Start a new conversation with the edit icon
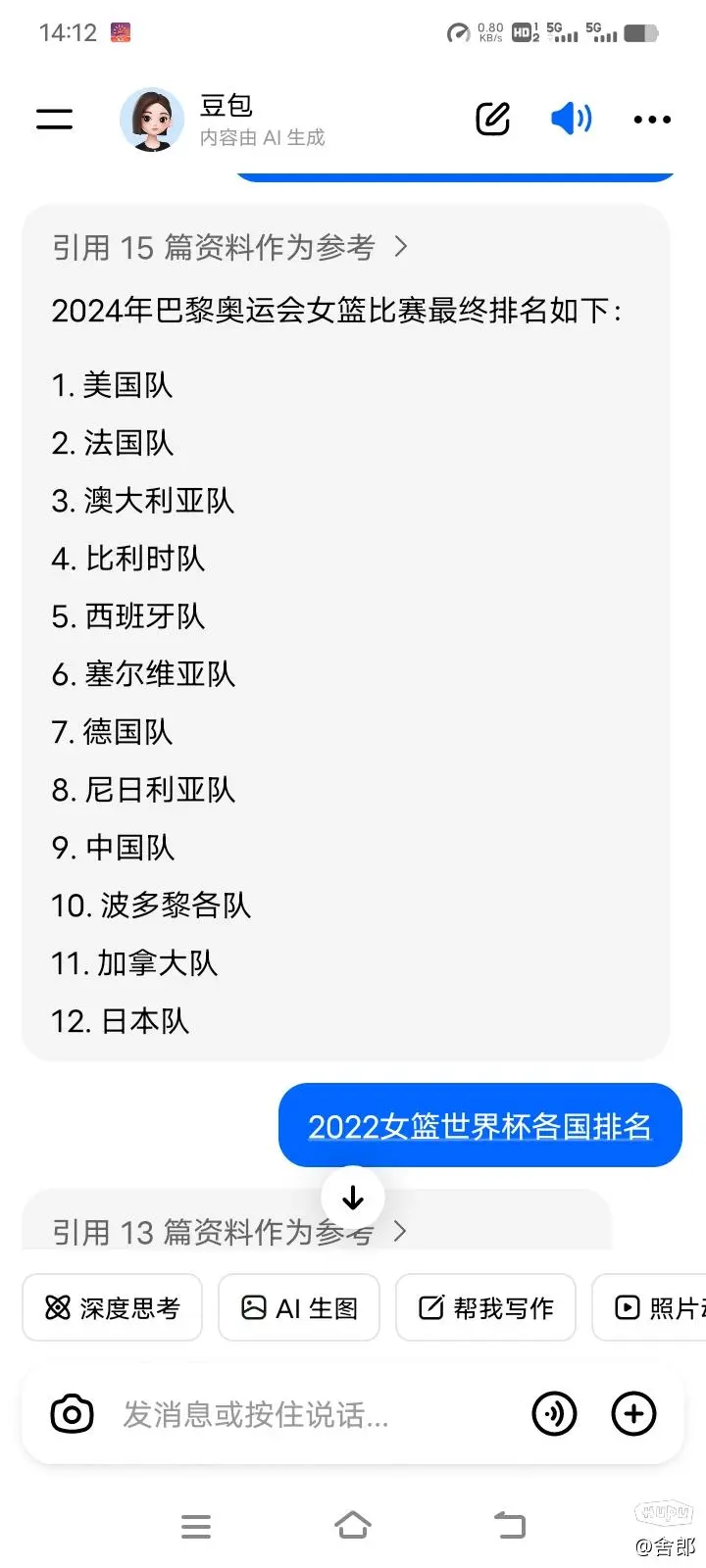This screenshot has height=1568, width=706. tap(492, 120)
